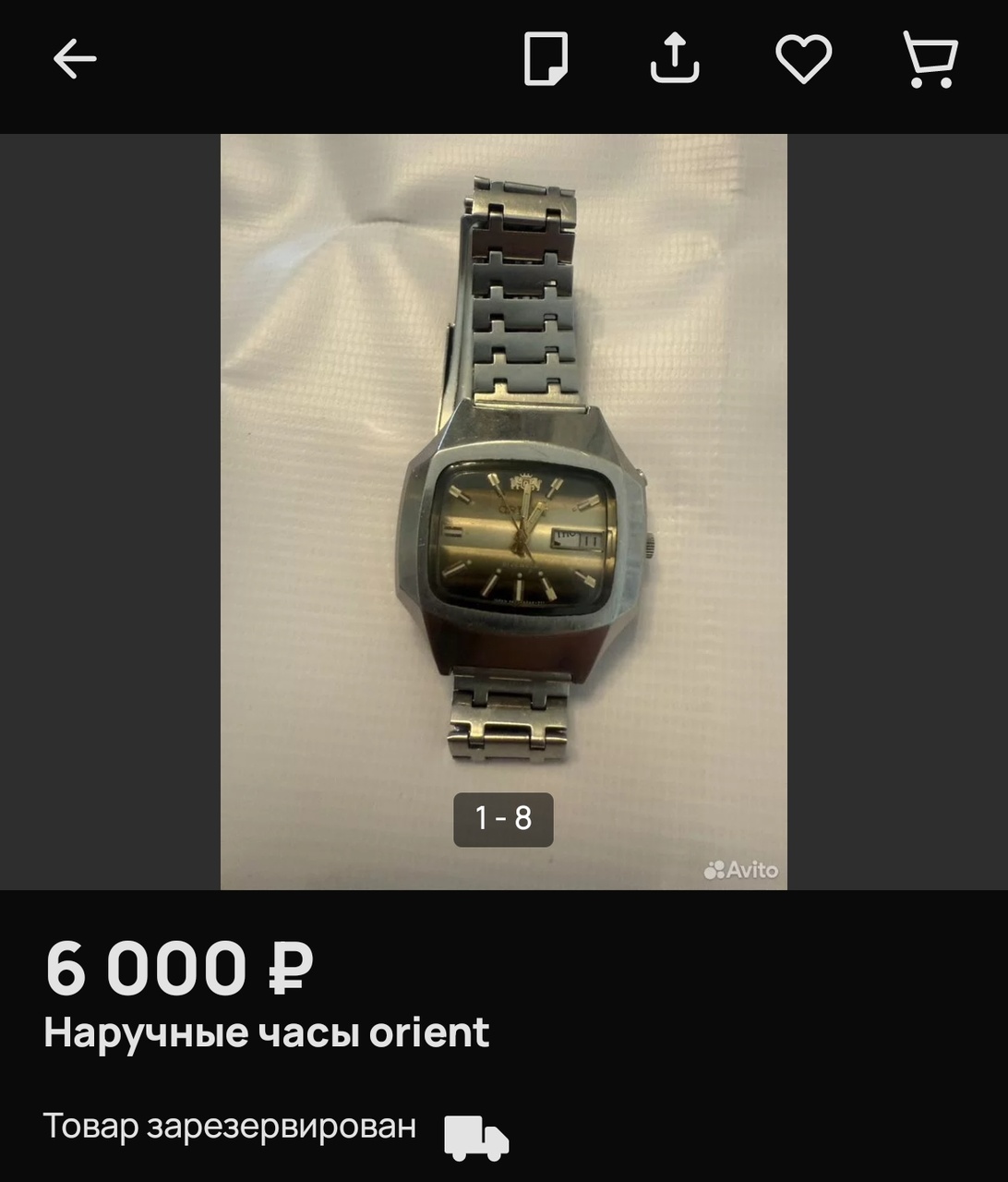The image size is (1008, 1182).
Task: Open the shopping cart
Action: coord(930,60)
